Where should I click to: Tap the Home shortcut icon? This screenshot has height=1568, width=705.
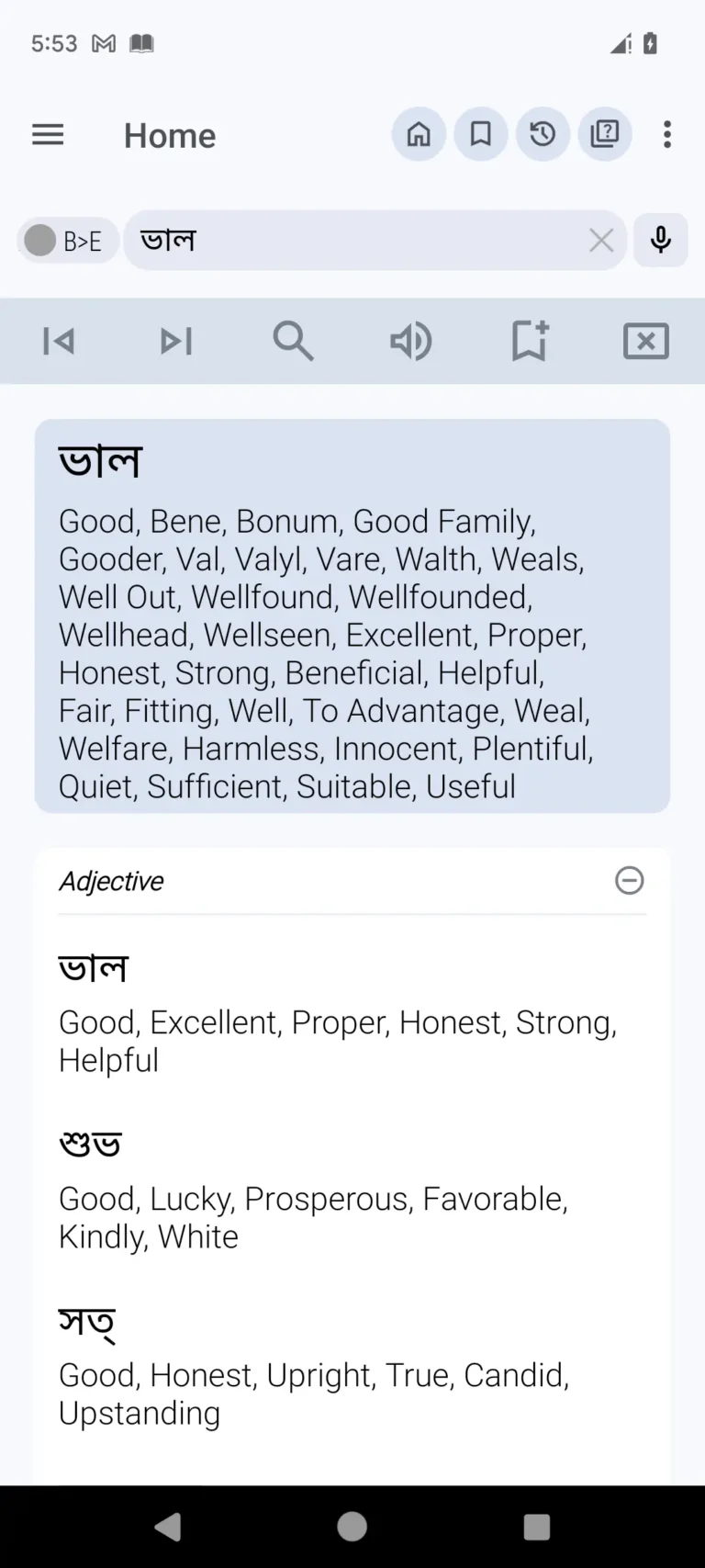[419, 134]
